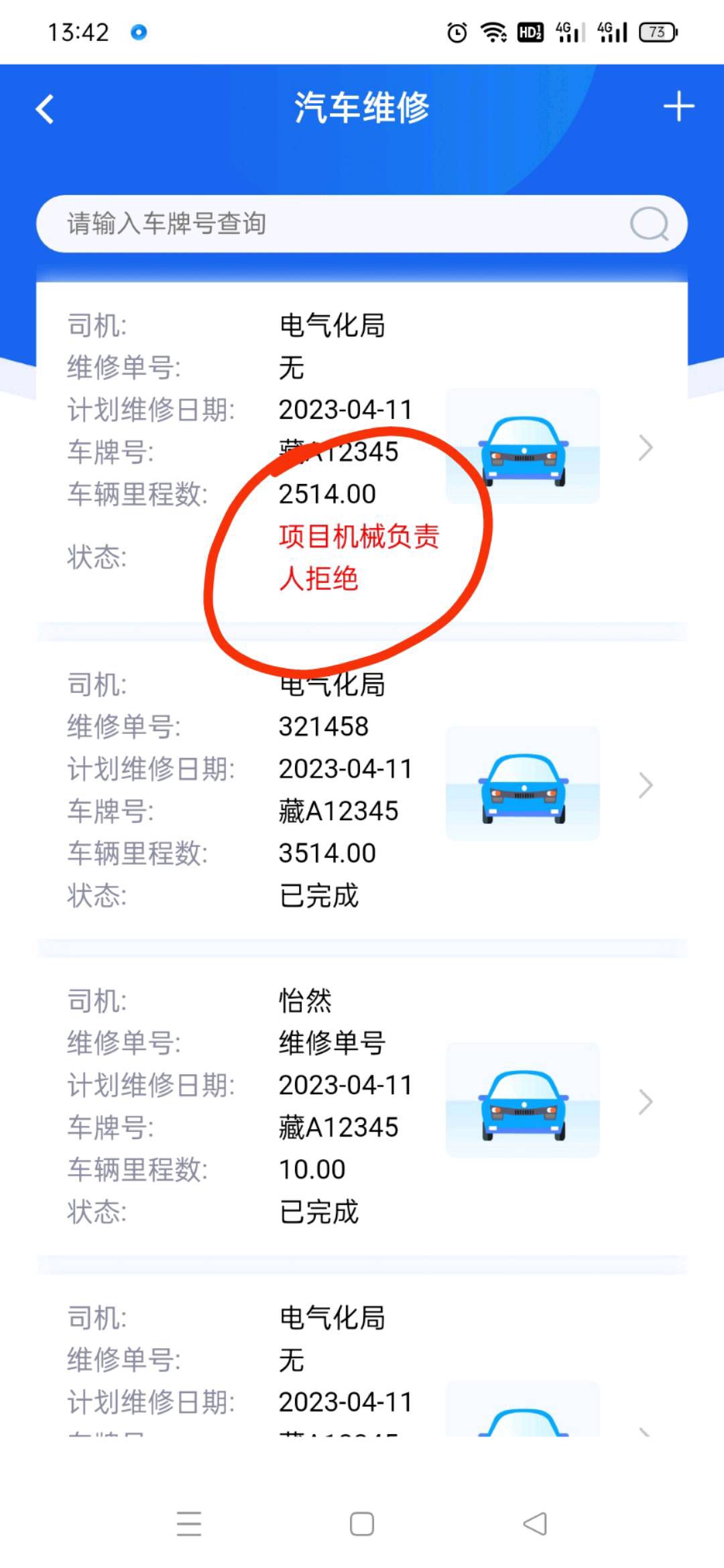Open the repair record for driver 怡然
The height and width of the screenshot is (1568, 724).
[361, 1106]
